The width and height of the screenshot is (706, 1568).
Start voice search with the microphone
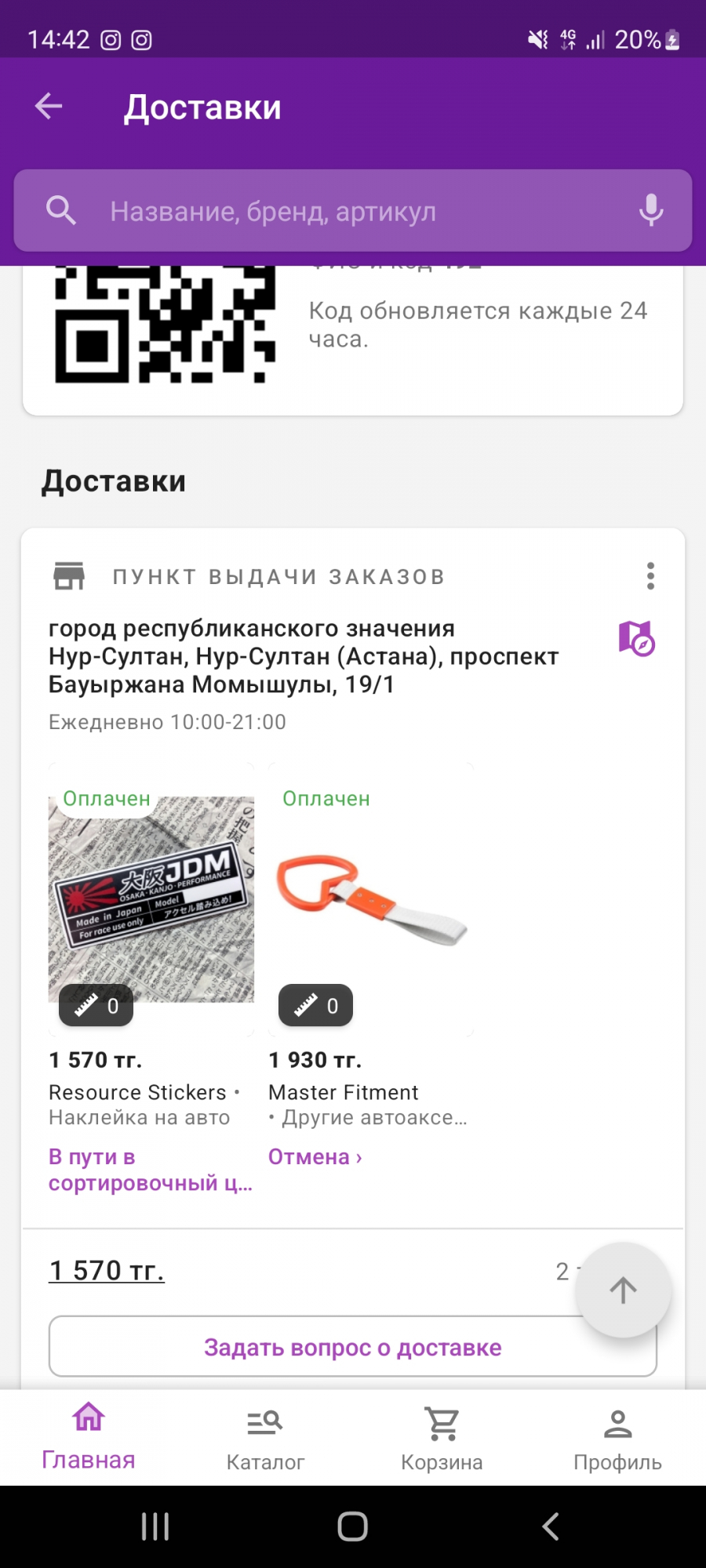pyautogui.click(x=651, y=210)
